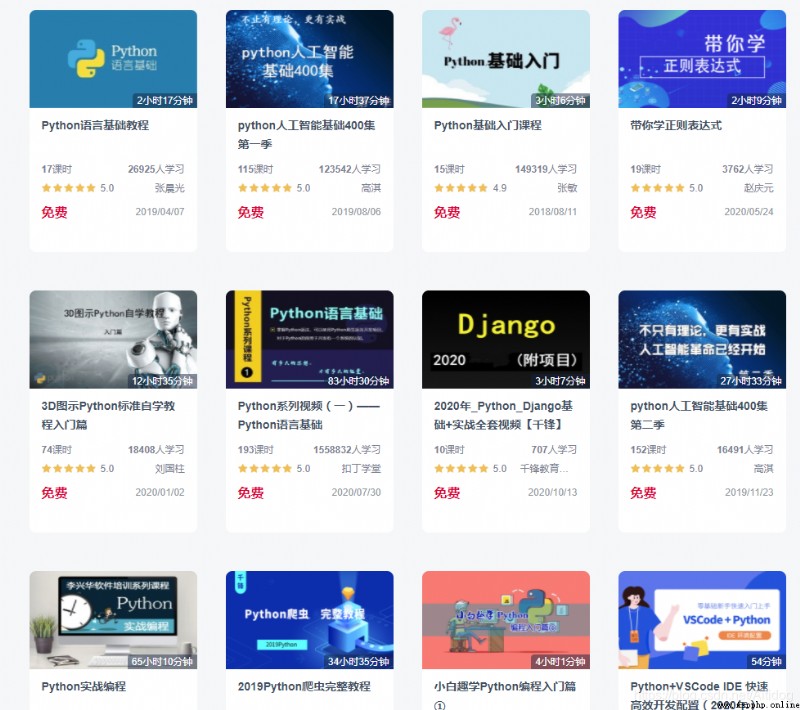
Task: Open 小白趣学Python编程入门篇 course
Action: click(x=505, y=620)
